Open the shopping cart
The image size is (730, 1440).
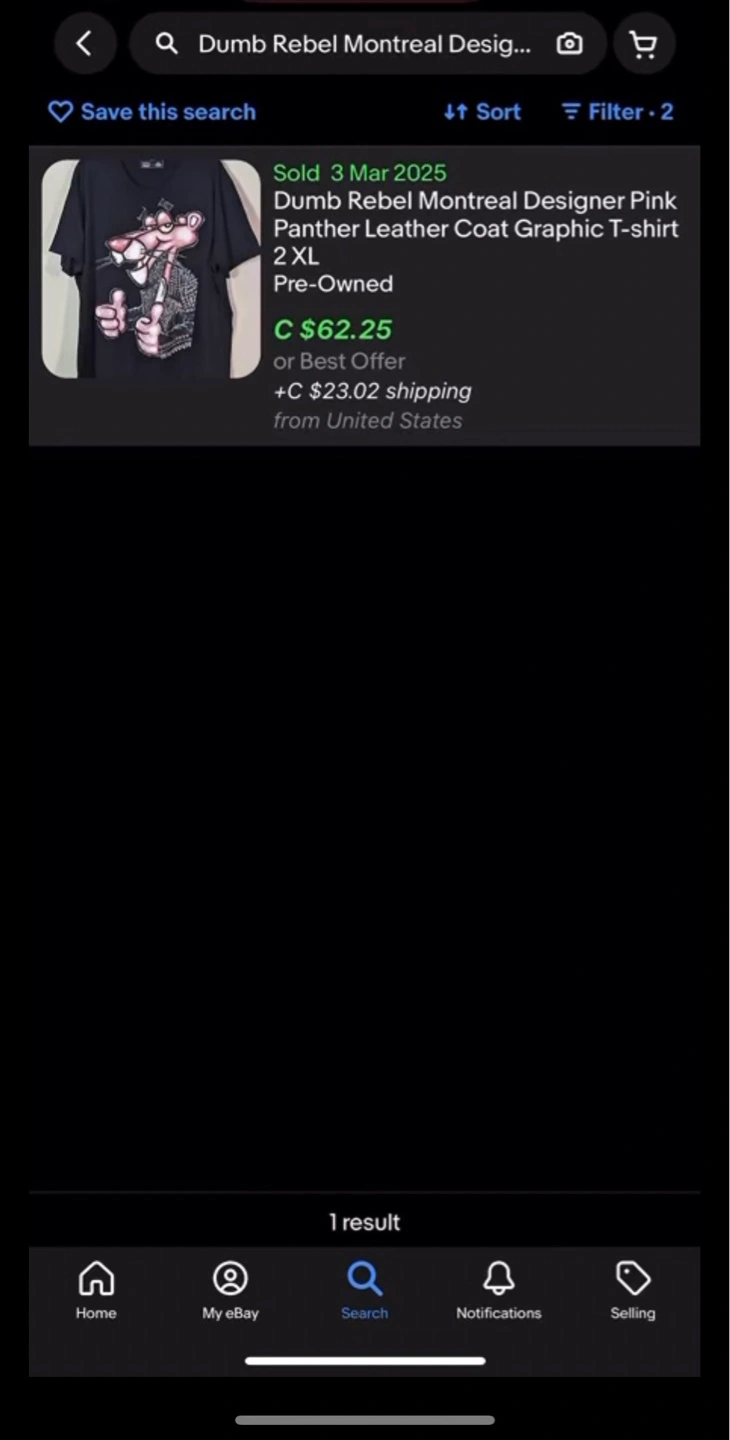point(643,44)
